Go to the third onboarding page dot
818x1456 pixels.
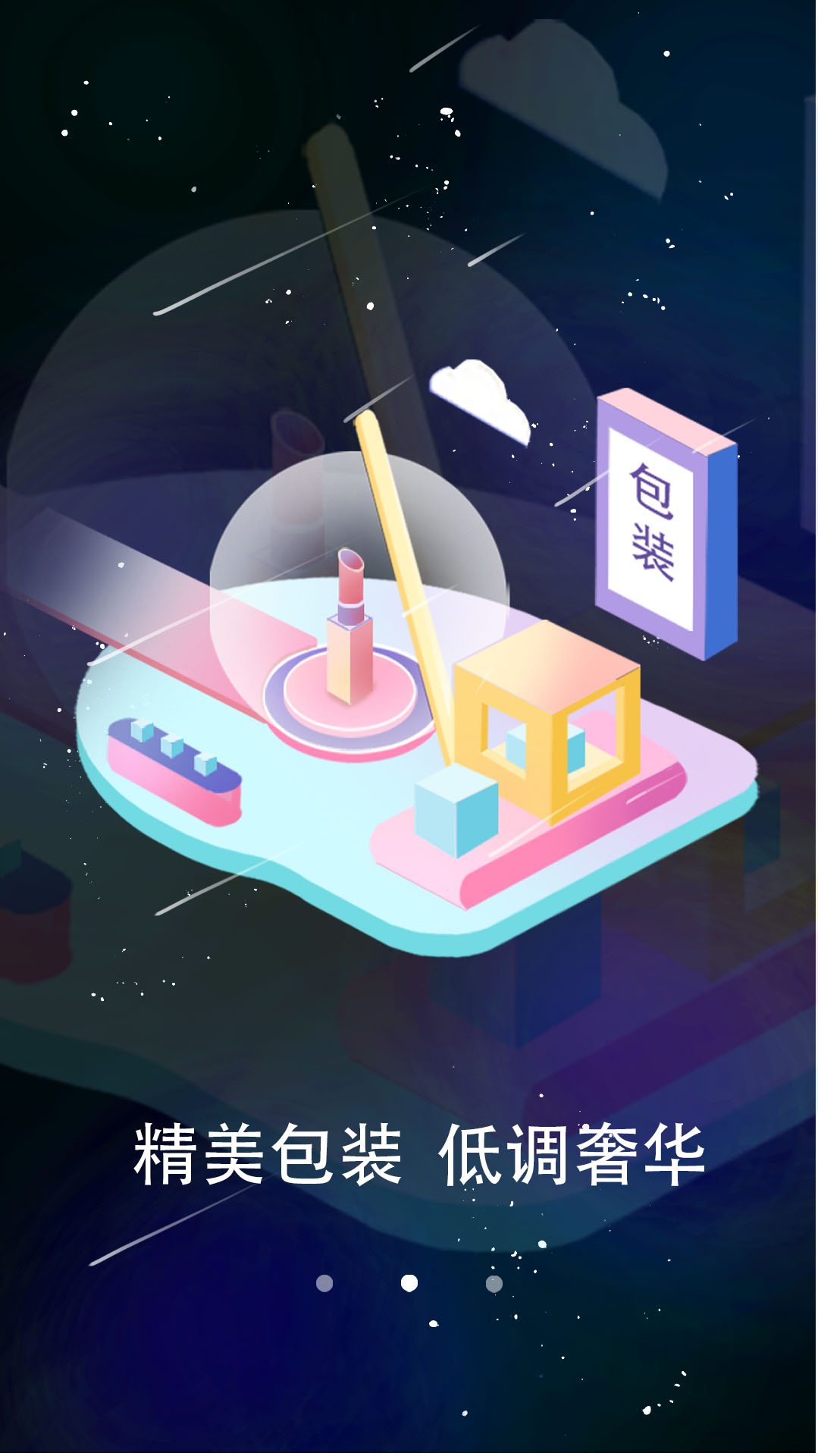click(x=494, y=1283)
